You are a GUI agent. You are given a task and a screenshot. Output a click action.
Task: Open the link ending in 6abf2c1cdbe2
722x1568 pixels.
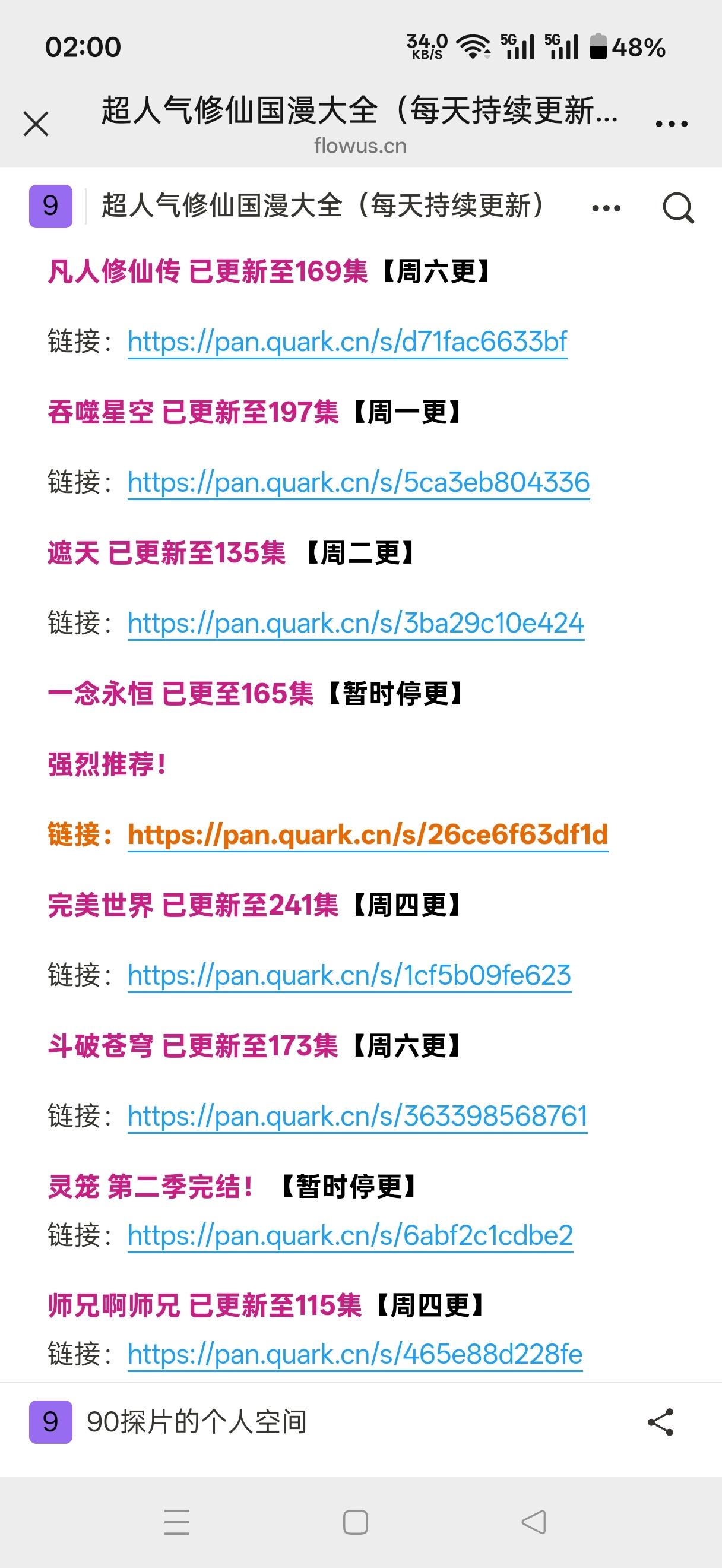coord(350,1235)
